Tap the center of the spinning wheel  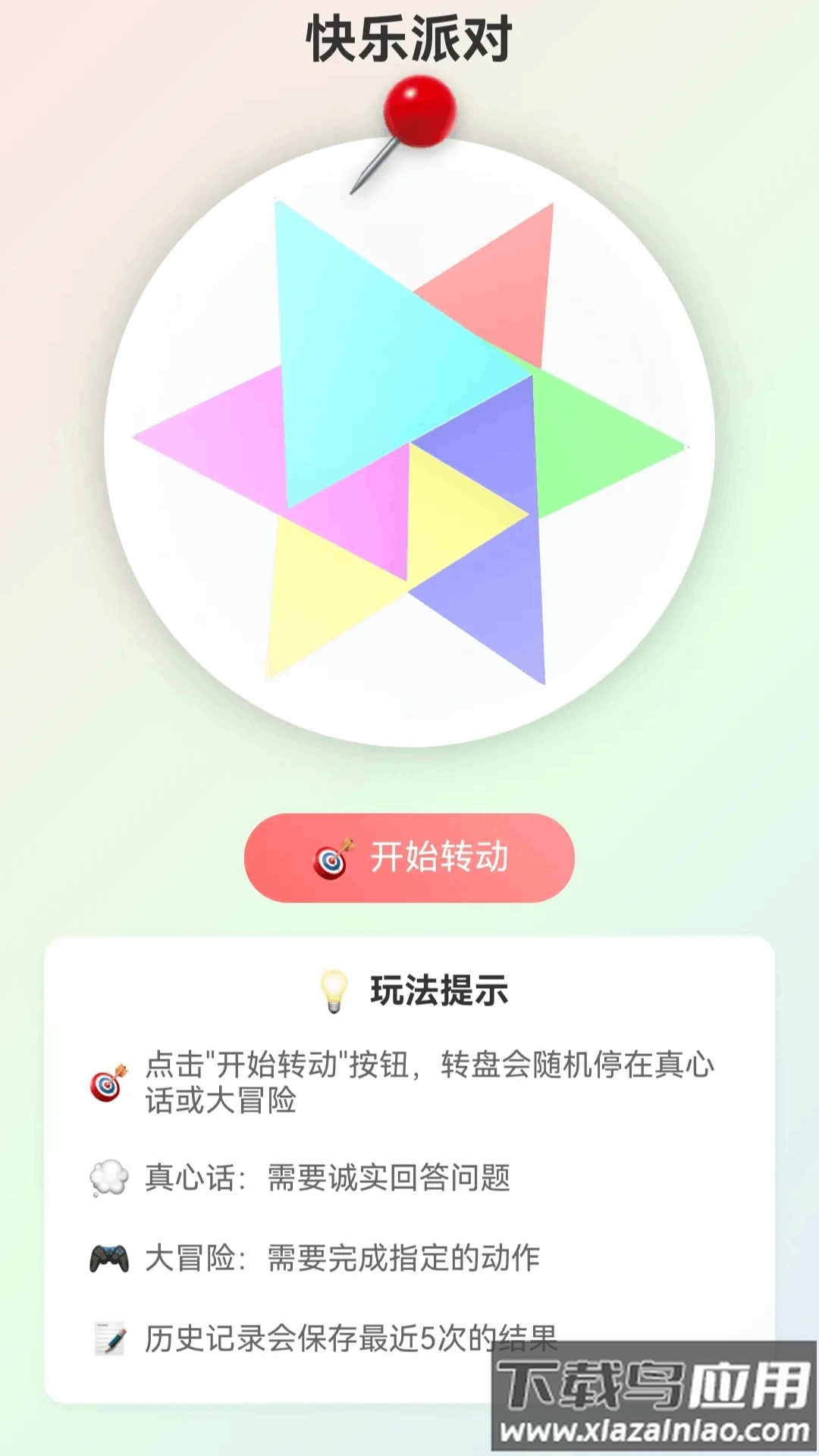(x=409, y=440)
